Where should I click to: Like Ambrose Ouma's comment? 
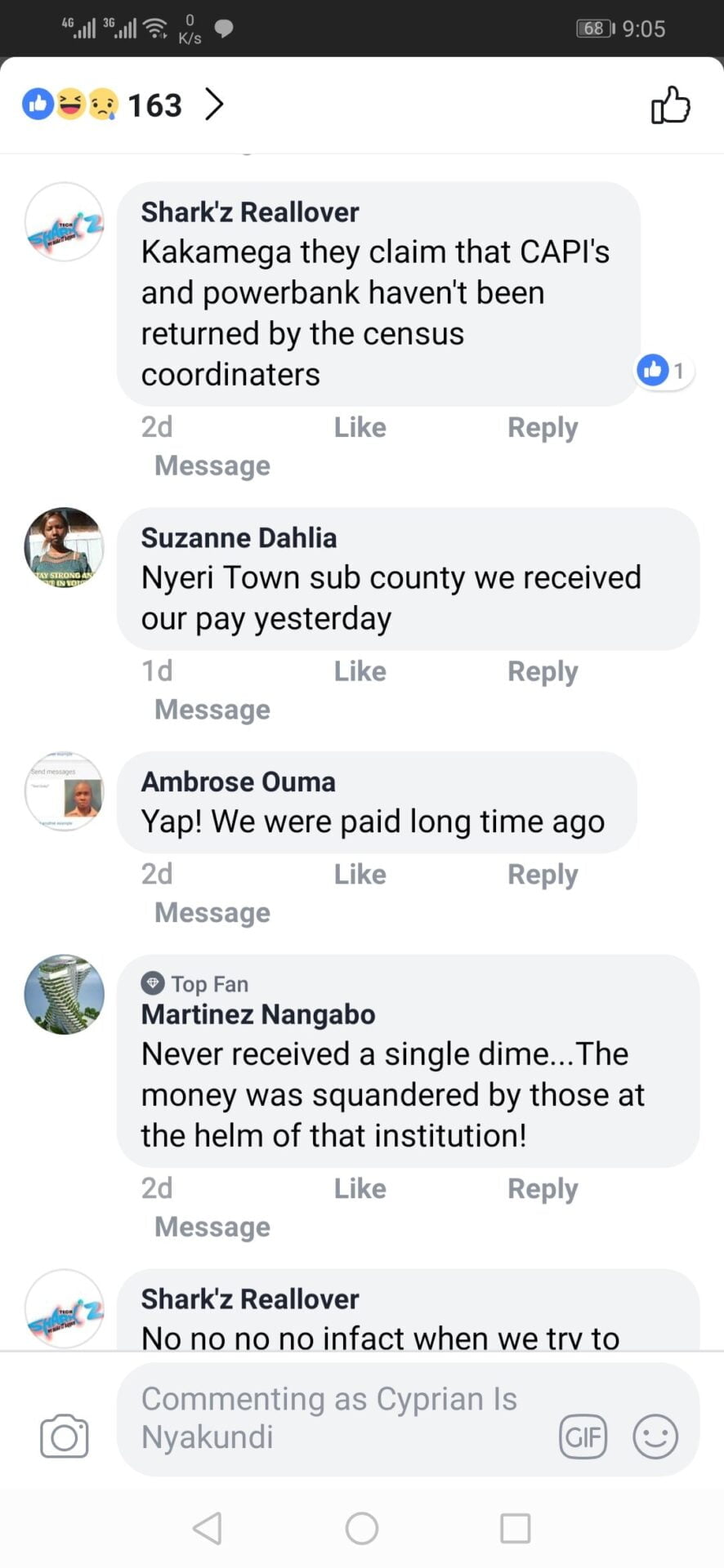click(x=360, y=875)
